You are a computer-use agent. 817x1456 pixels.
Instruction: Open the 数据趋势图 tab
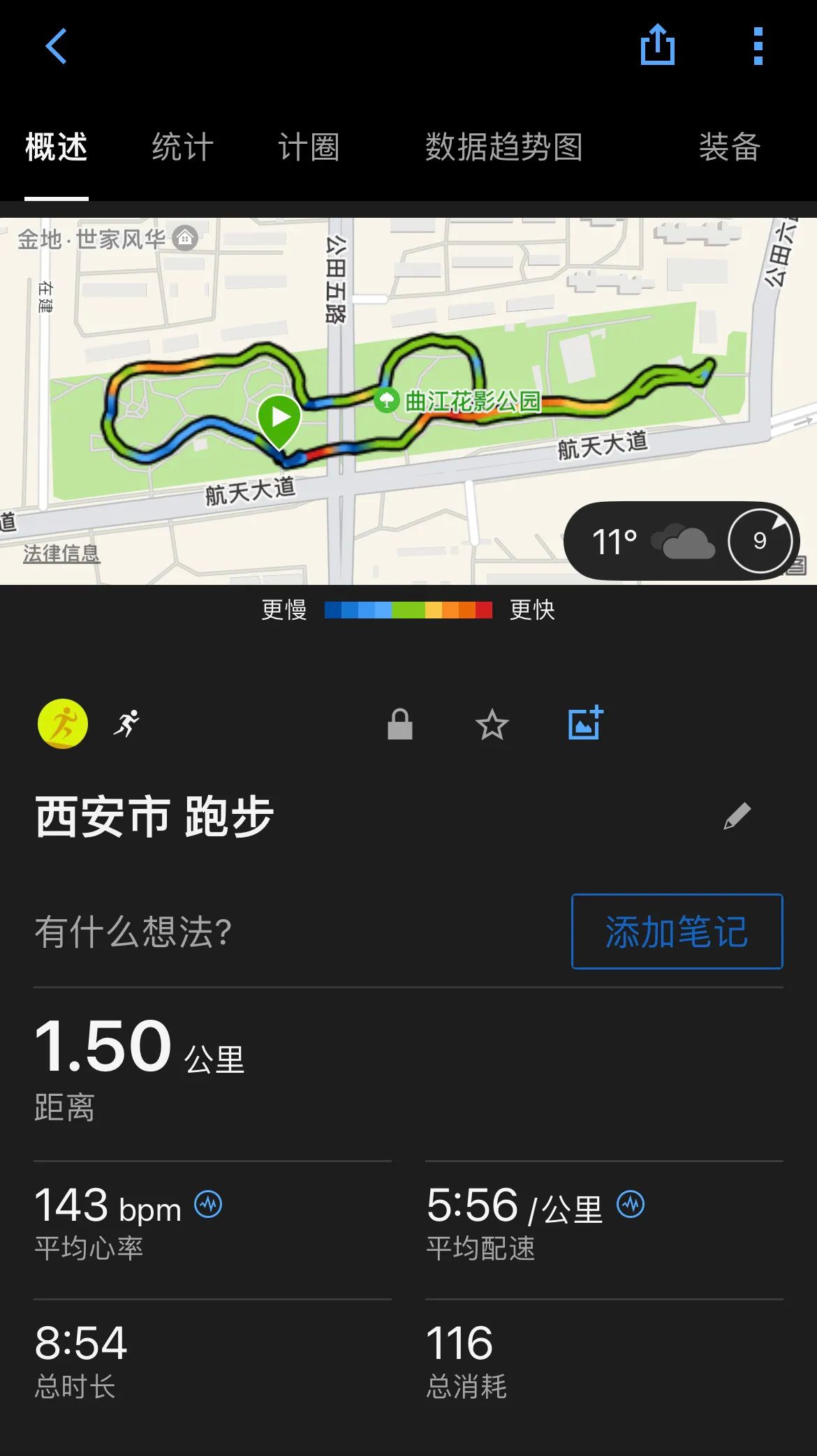click(503, 147)
